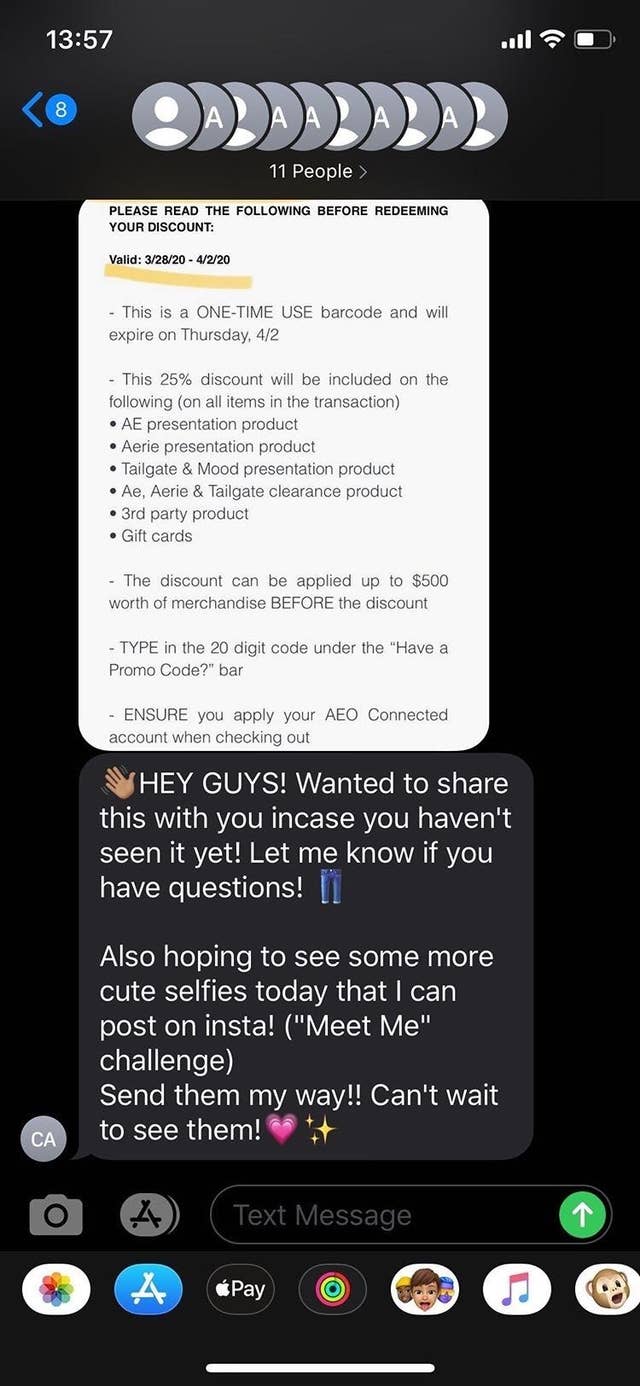Image resolution: width=640 pixels, height=1386 pixels.
Task: Open the 11 People group details
Action: pyautogui.click(x=318, y=171)
